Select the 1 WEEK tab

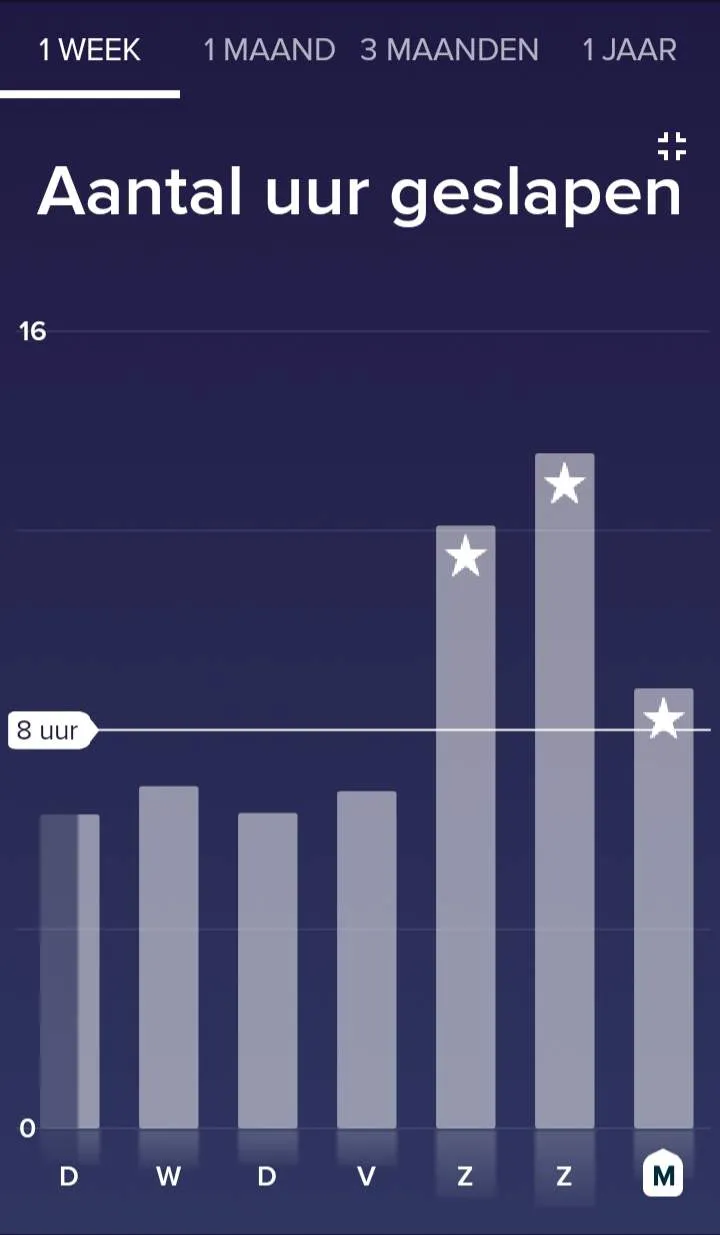90,50
